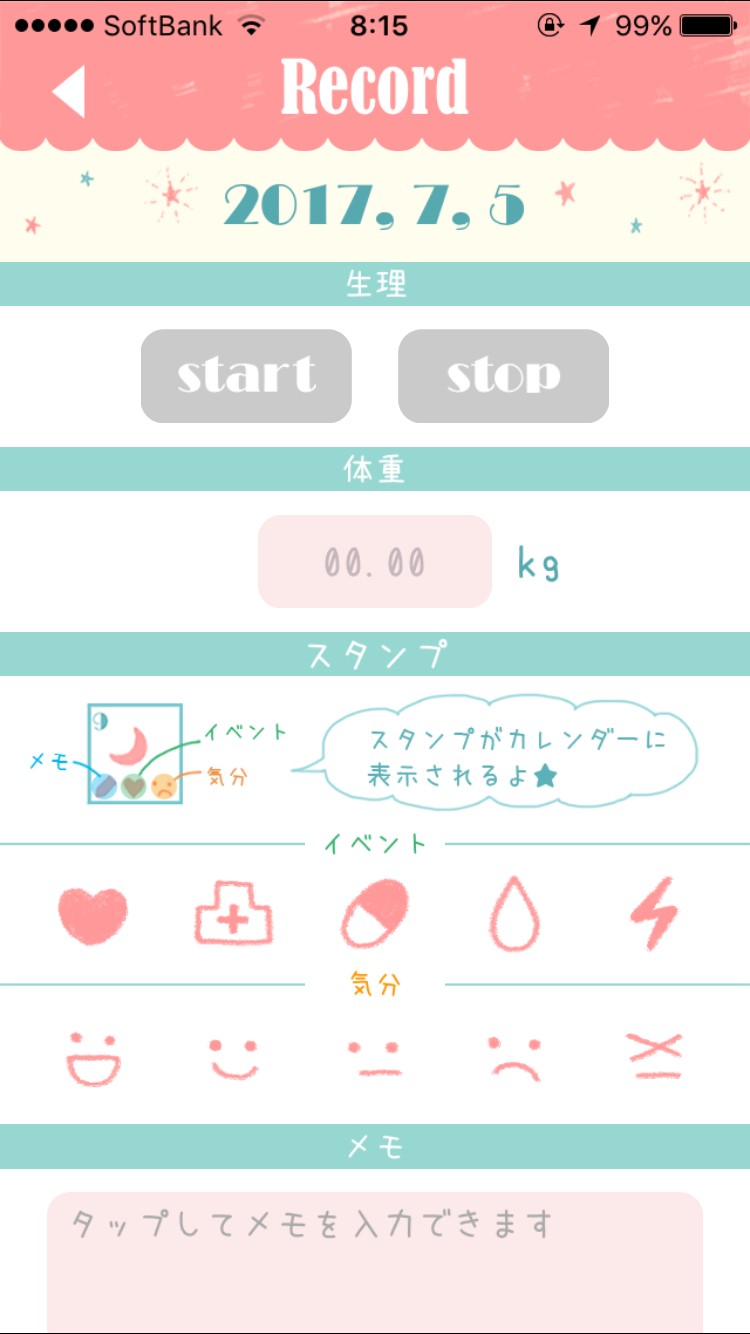This screenshot has width=750, height=1334.
Task: Choose the big laughing mood face
Action: tap(93, 1058)
